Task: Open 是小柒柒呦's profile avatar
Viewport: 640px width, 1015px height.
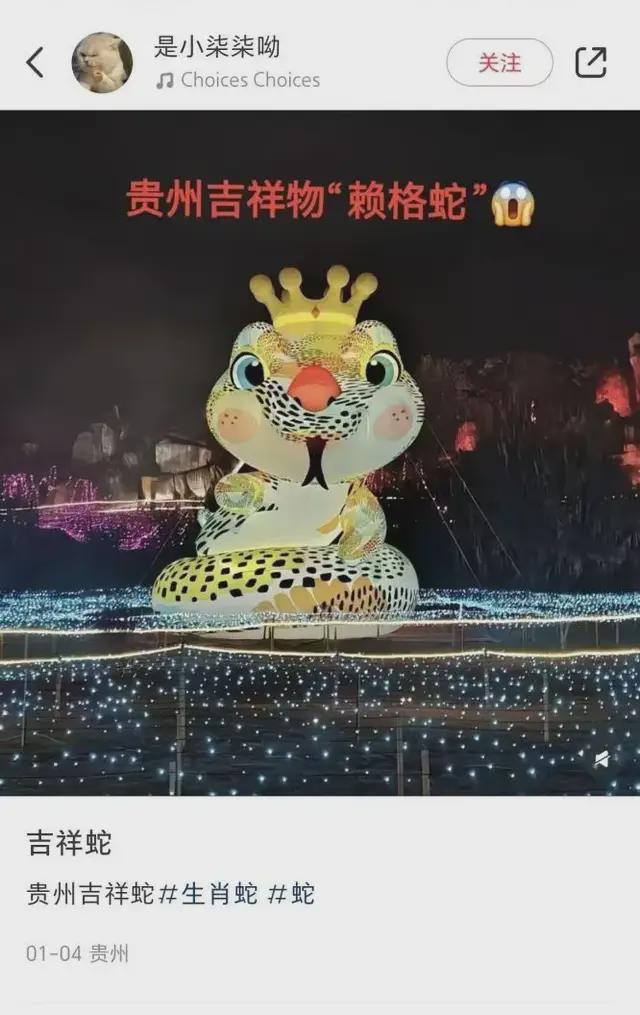Action: pyautogui.click(x=102, y=63)
